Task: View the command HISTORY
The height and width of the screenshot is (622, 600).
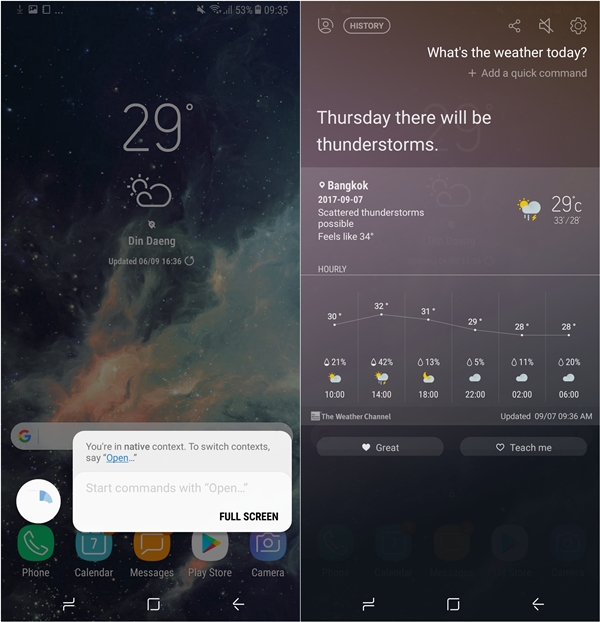Action: coord(366,26)
